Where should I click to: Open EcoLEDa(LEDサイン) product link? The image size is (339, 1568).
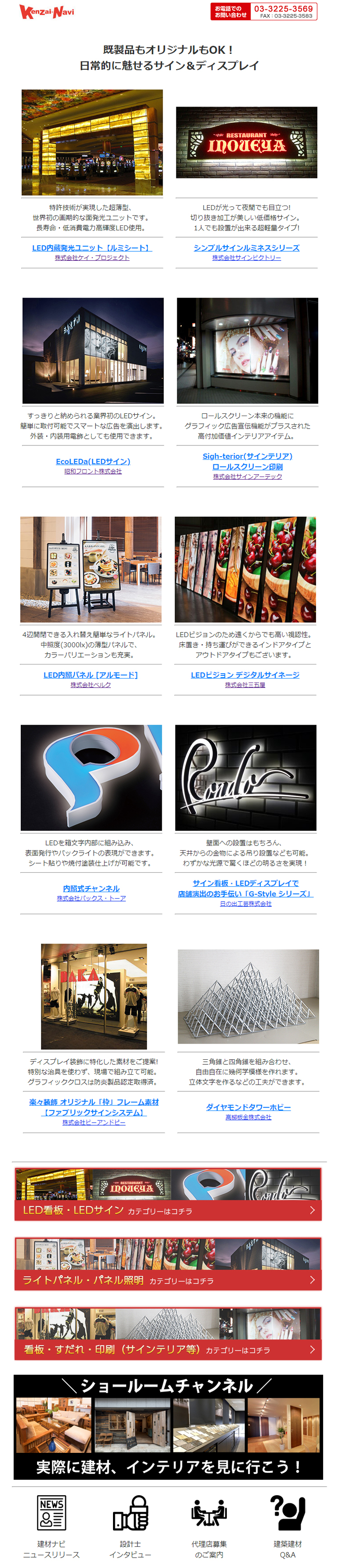pyautogui.click(x=93, y=461)
